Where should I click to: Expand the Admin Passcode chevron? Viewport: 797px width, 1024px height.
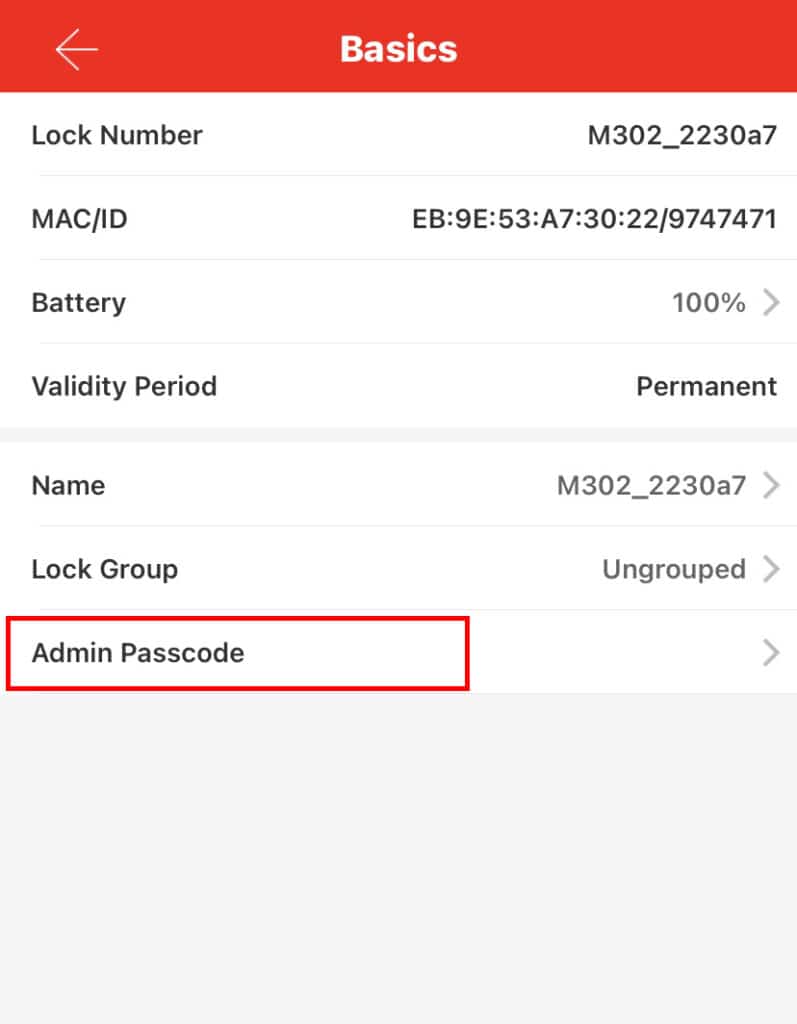click(x=769, y=653)
